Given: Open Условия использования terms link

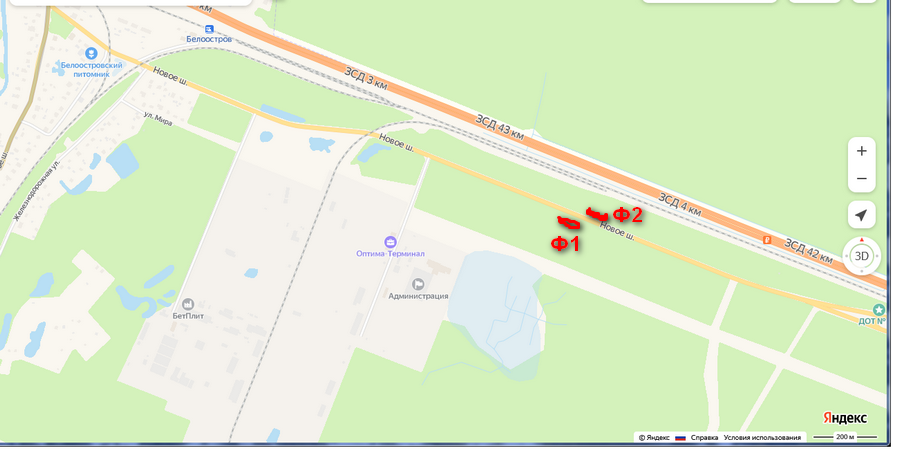Looking at the screenshot, I should [x=762, y=437].
